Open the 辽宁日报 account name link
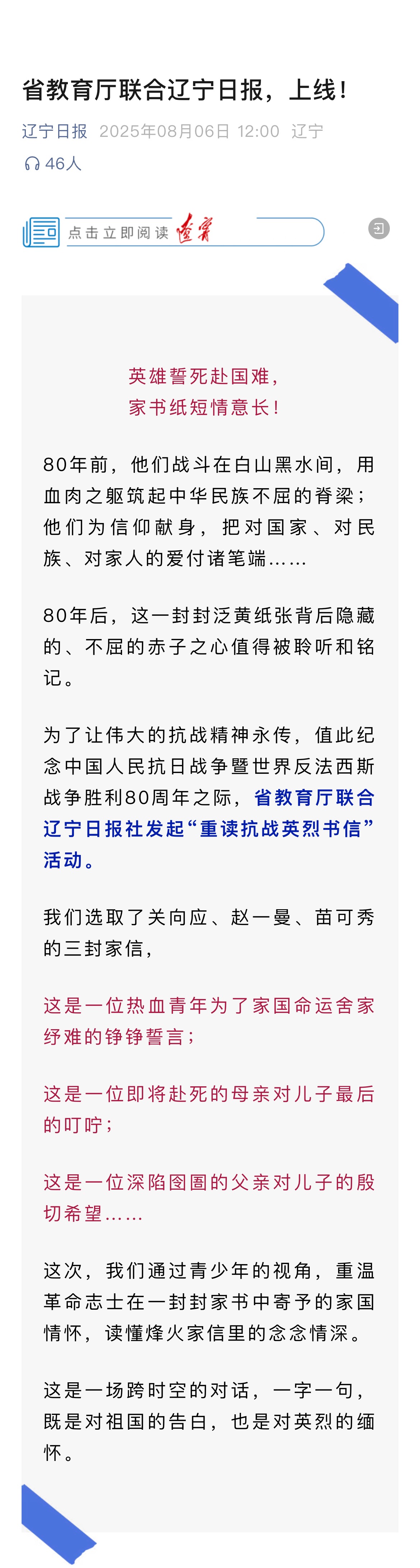 55,131
